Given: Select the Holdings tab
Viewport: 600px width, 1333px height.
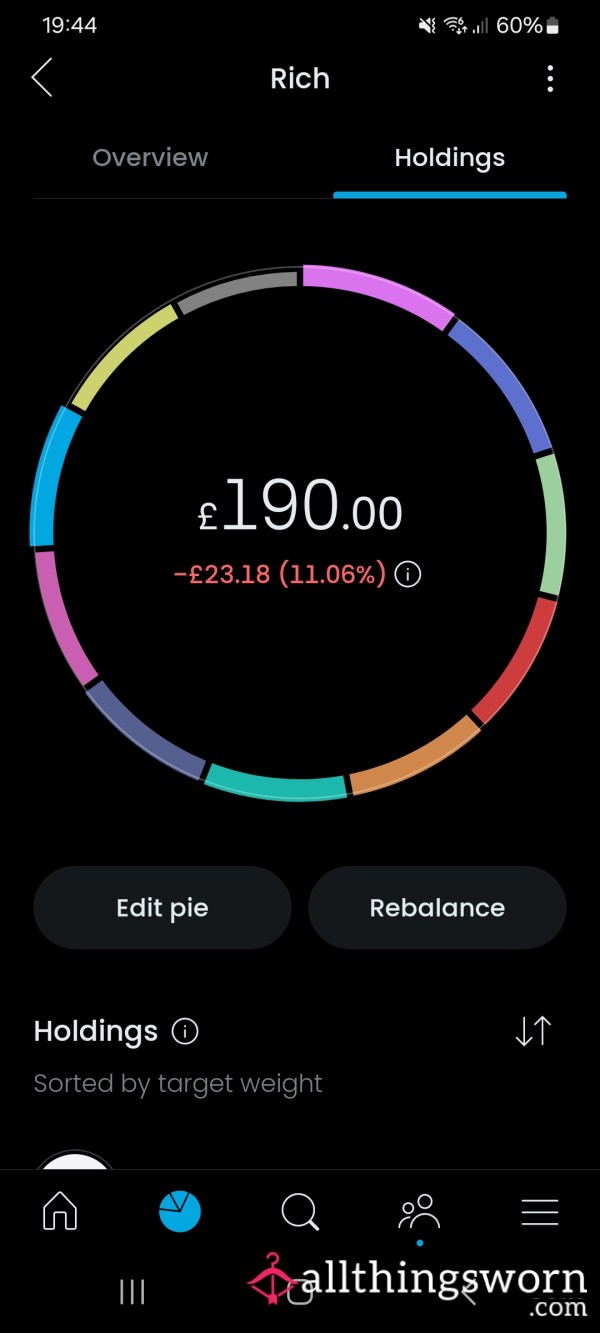Looking at the screenshot, I should pyautogui.click(x=450, y=158).
